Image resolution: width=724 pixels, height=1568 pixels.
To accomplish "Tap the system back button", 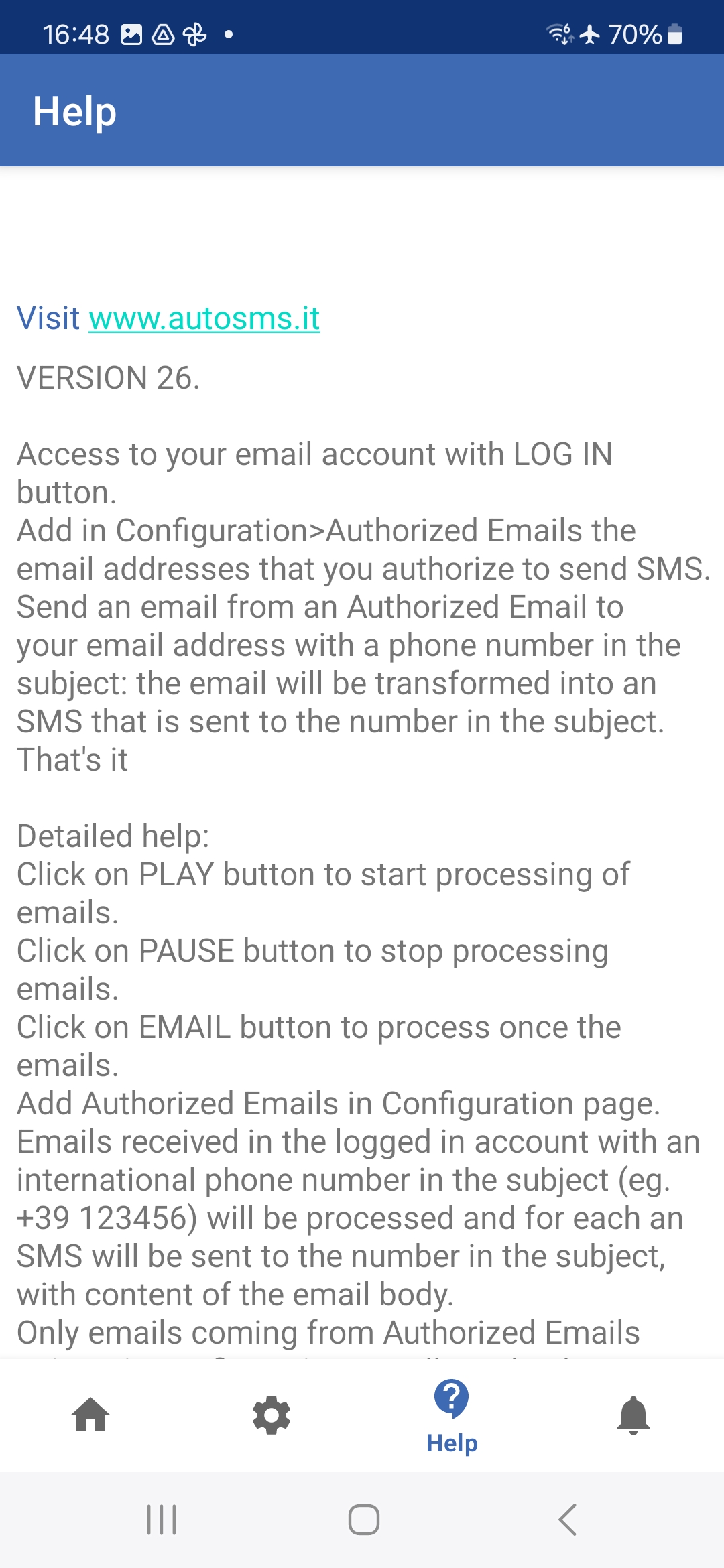I will tap(567, 1519).
